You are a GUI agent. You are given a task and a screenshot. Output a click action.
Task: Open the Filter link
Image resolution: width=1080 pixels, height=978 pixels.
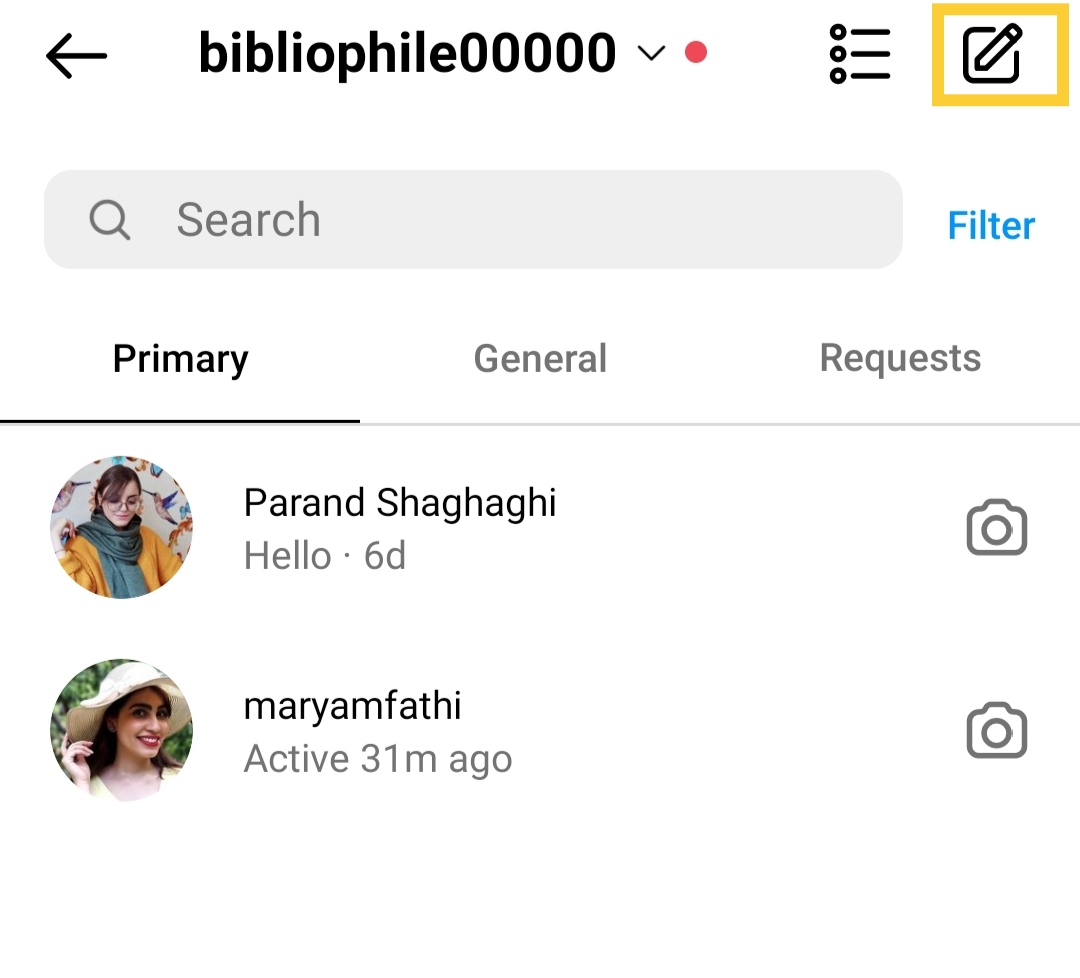click(x=990, y=225)
